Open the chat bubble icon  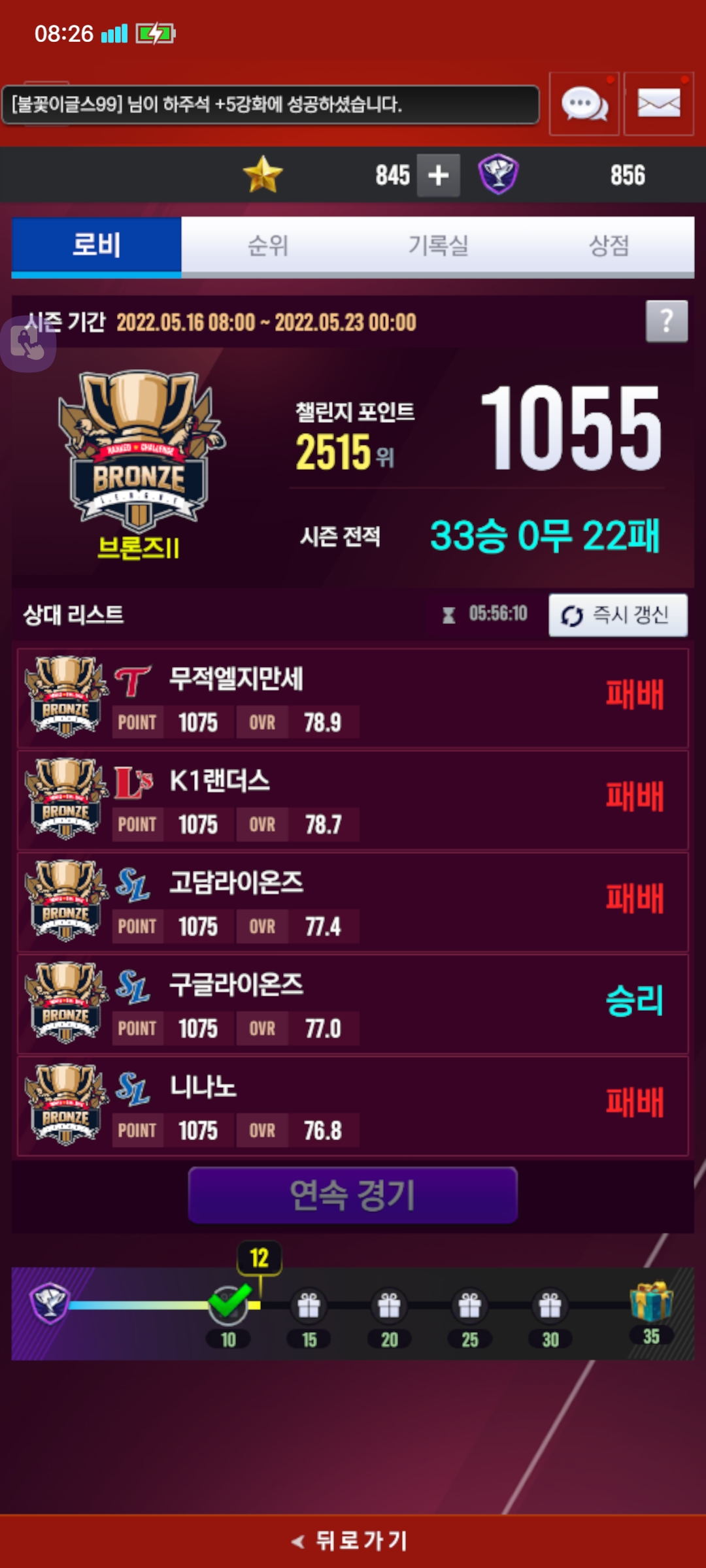click(584, 104)
